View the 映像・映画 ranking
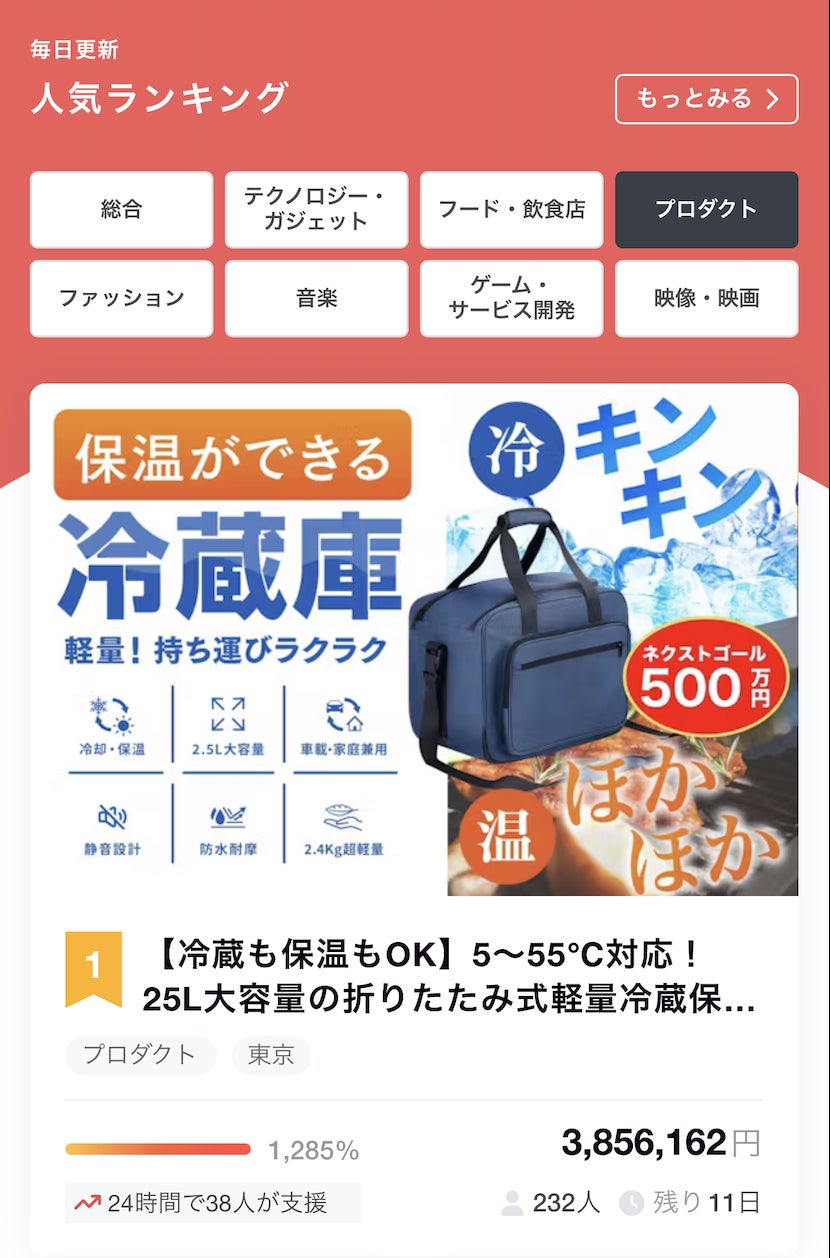The width and height of the screenshot is (830, 1258). 706,298
